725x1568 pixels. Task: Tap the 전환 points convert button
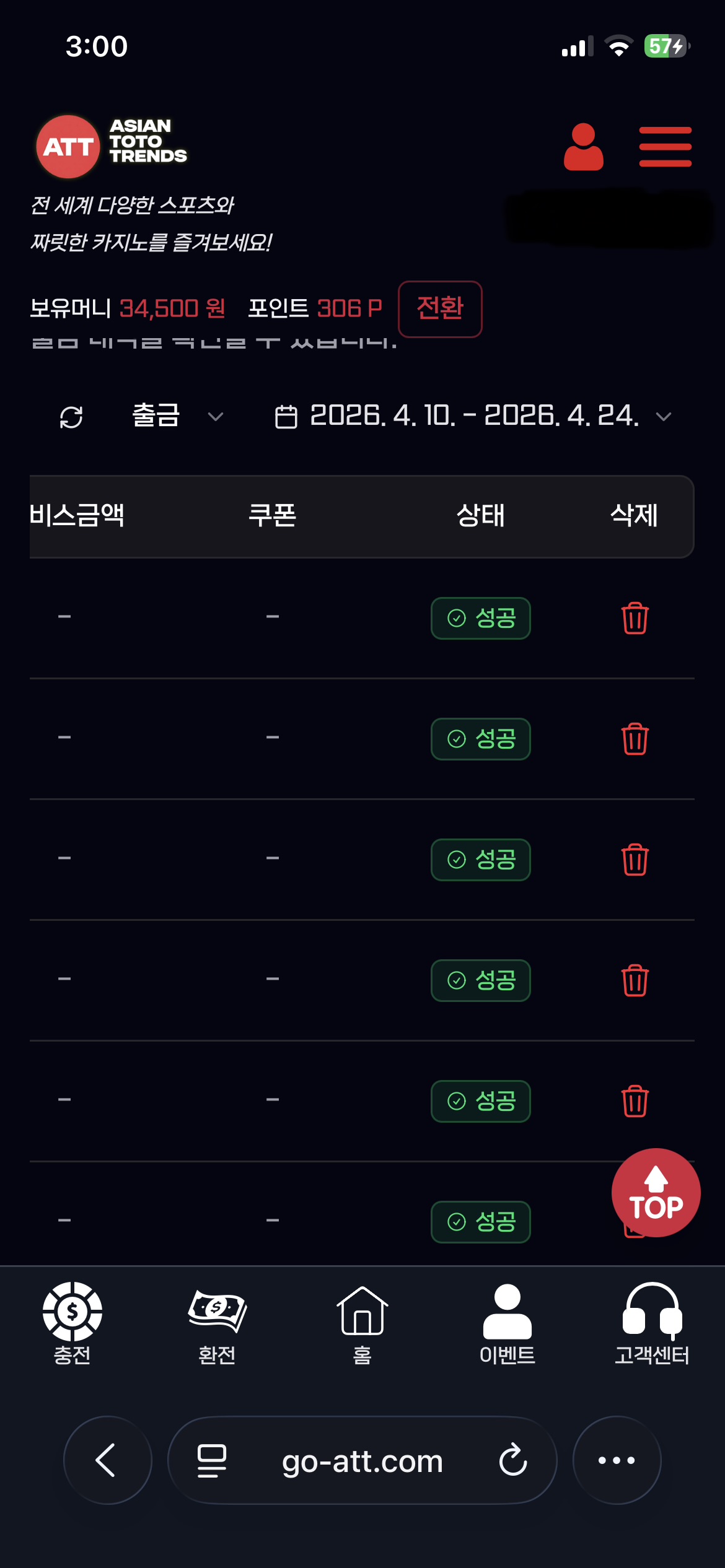tap(440, 308)
